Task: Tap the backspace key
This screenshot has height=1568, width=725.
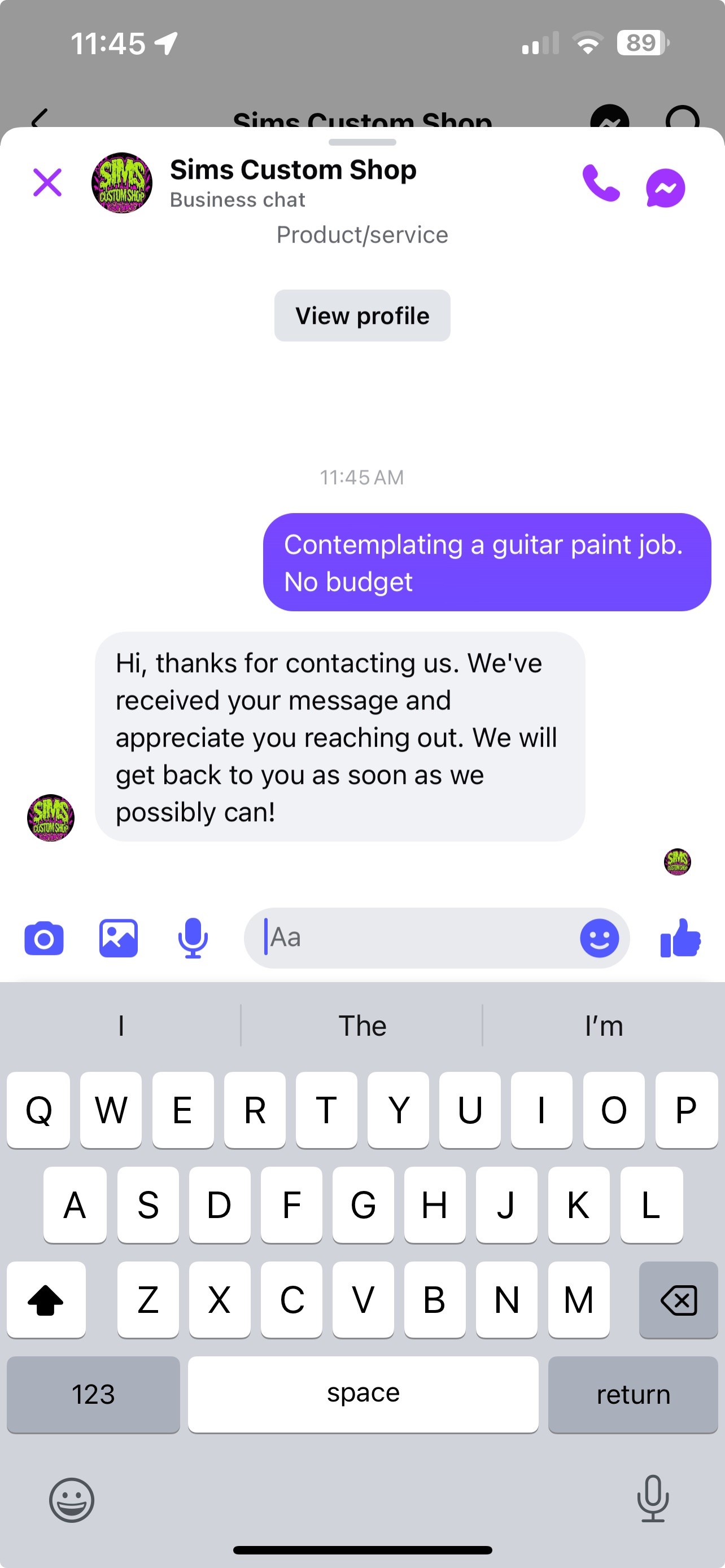Action: (678, 1300)
